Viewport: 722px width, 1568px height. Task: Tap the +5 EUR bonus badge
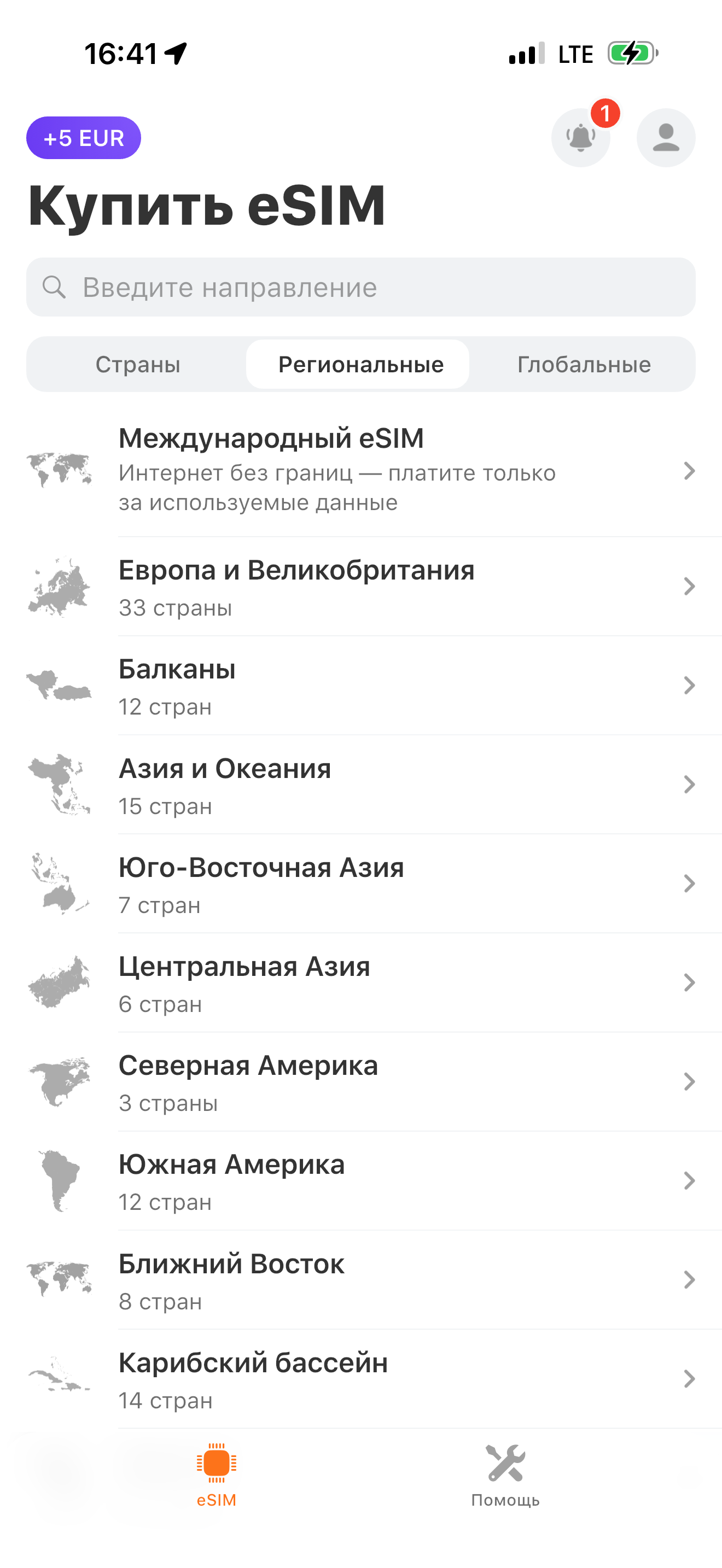tap(83, 138)
